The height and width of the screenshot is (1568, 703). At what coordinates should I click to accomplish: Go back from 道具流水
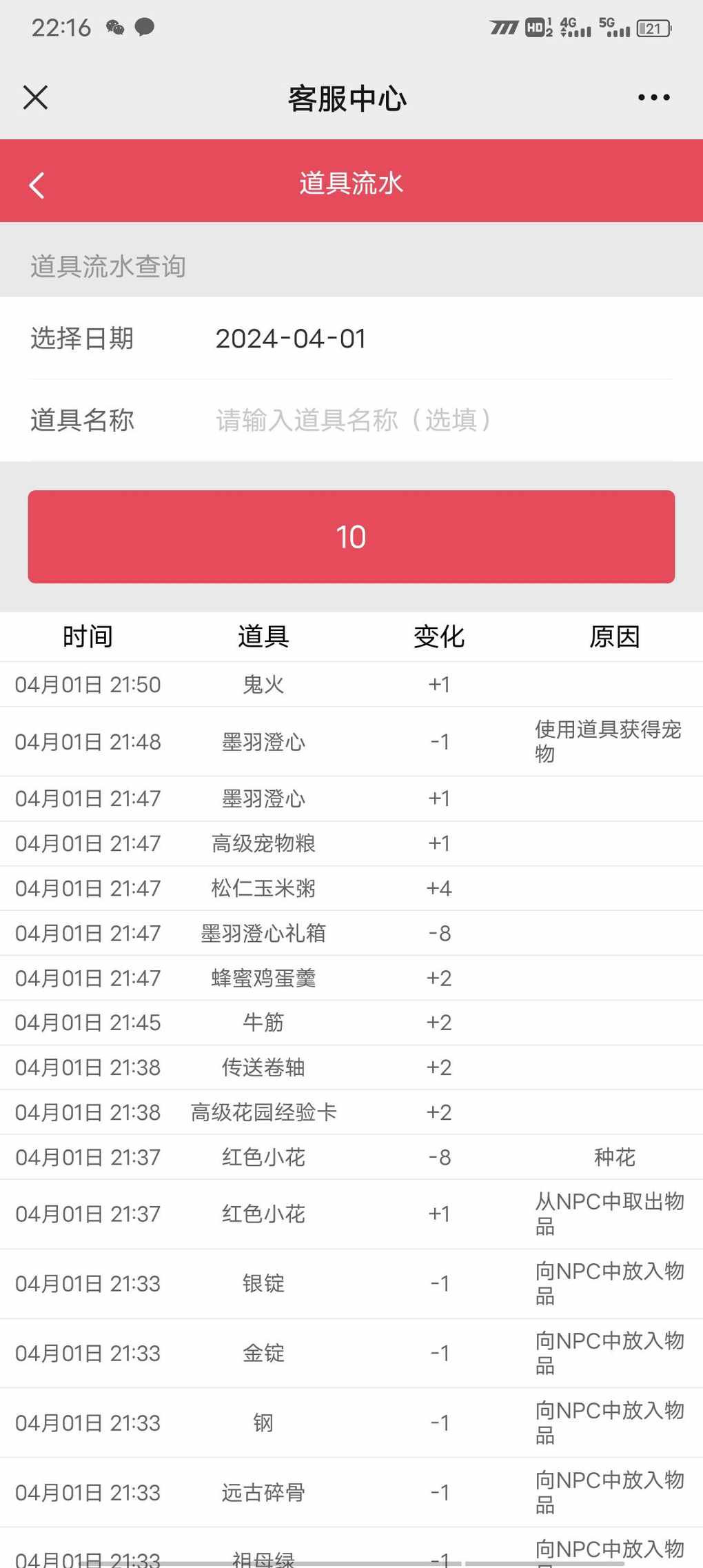click(x=37, y=185)
